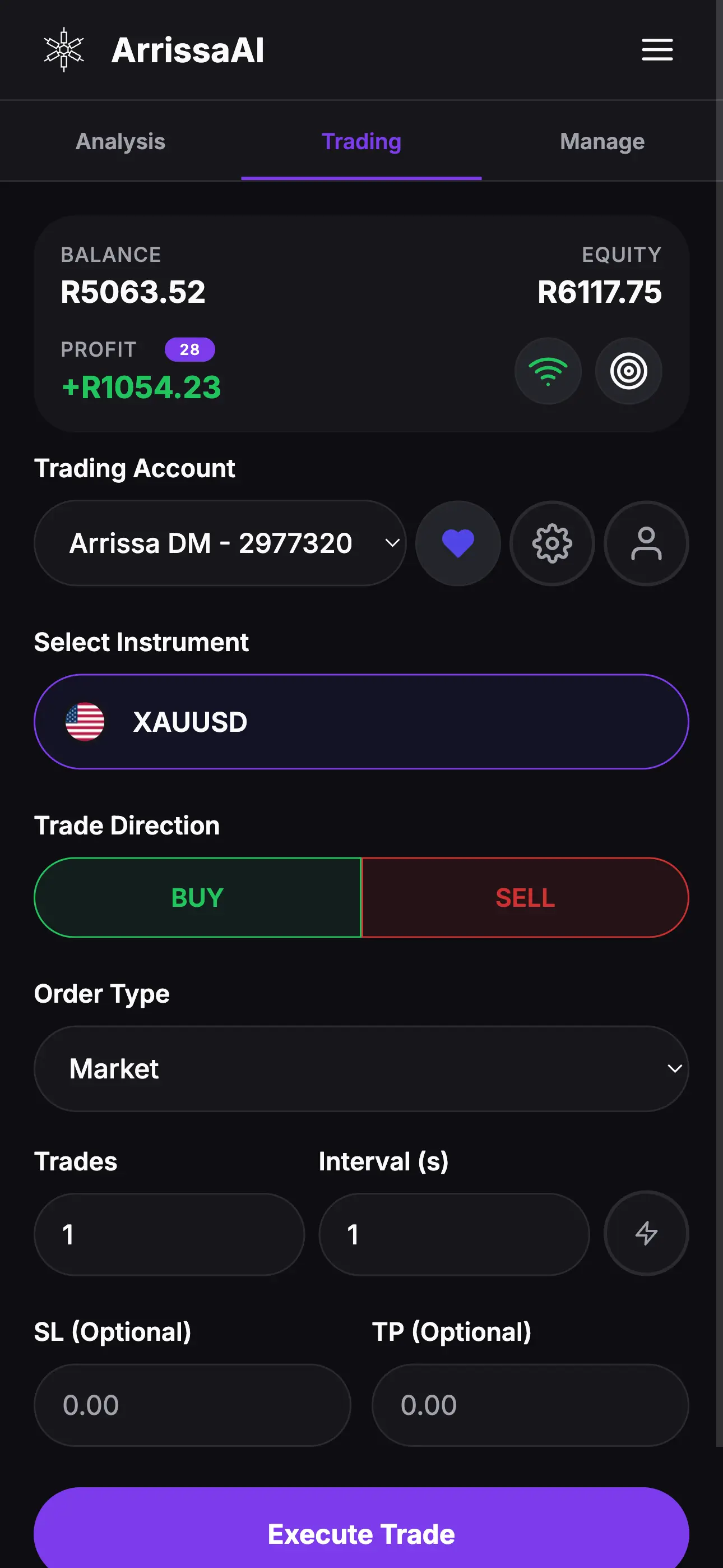The height and width of the screenshot is (1568, 723).
Task: Open the XAUUSD instrument selector
Action: 361,721
